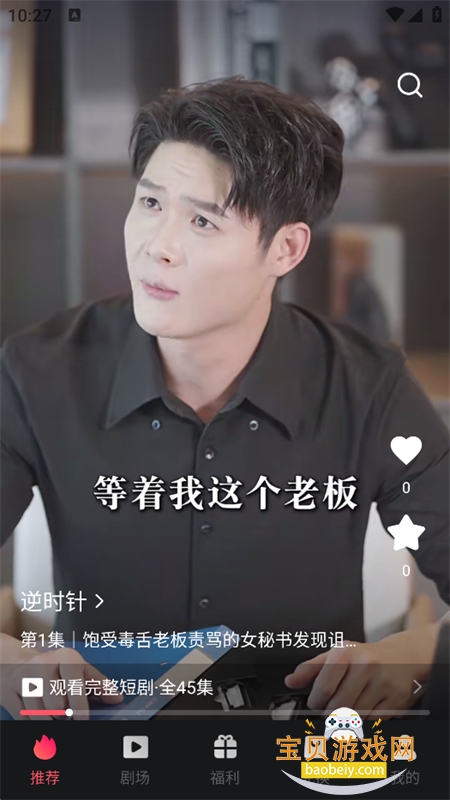Seek using the video progress bar
This screenshot has height=800, width=450.
224,712
